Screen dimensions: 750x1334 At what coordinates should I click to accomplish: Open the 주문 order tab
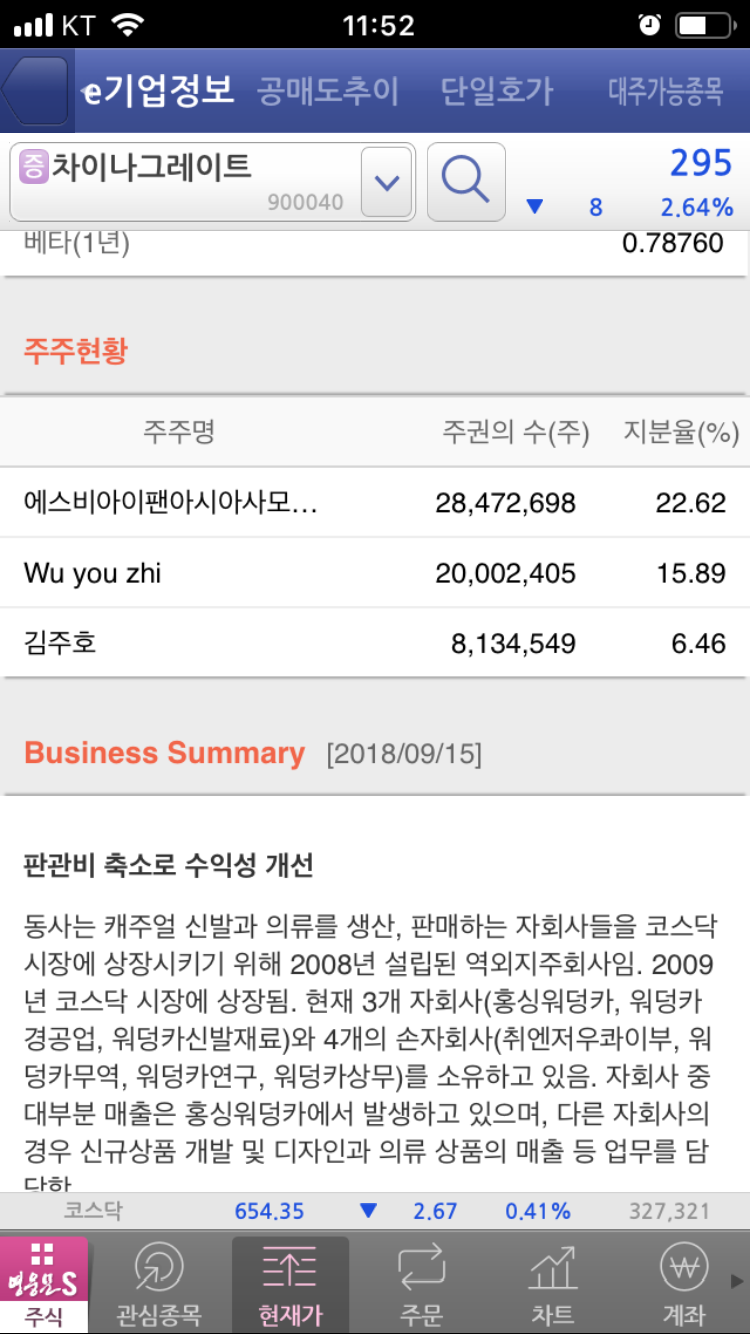(421, 1285)
